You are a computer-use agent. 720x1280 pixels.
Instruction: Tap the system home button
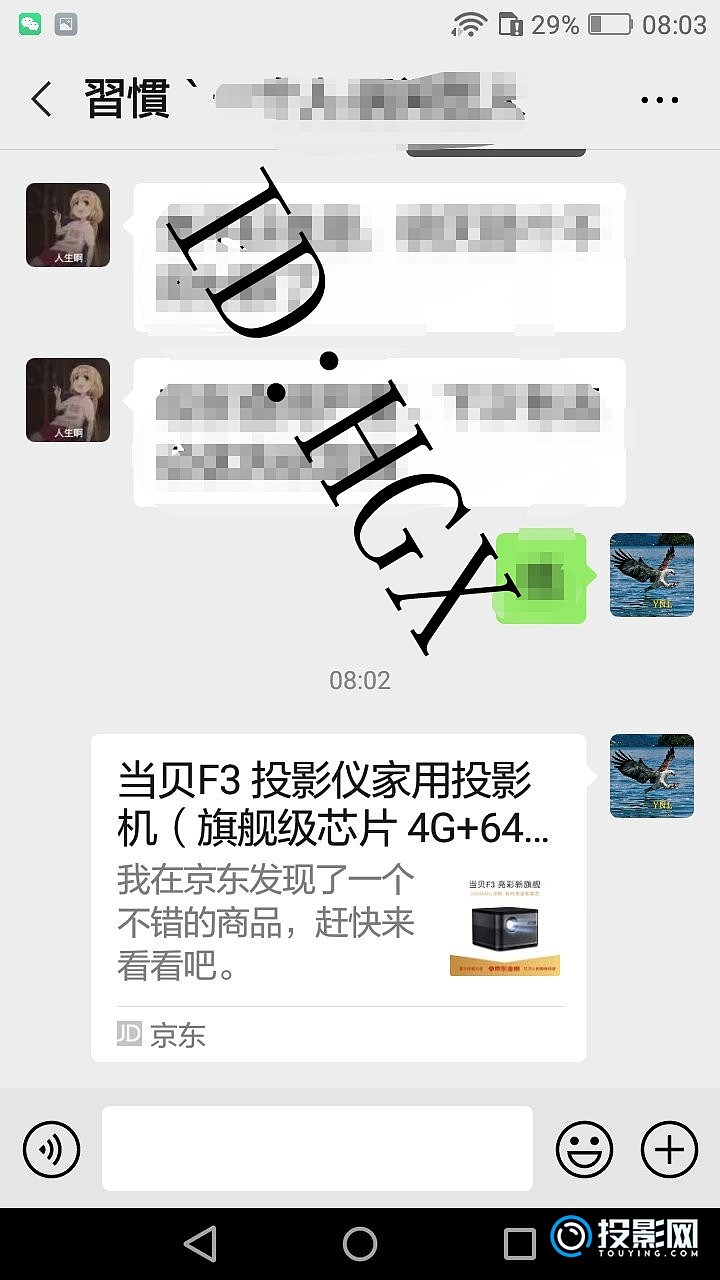pos(360,1244)
